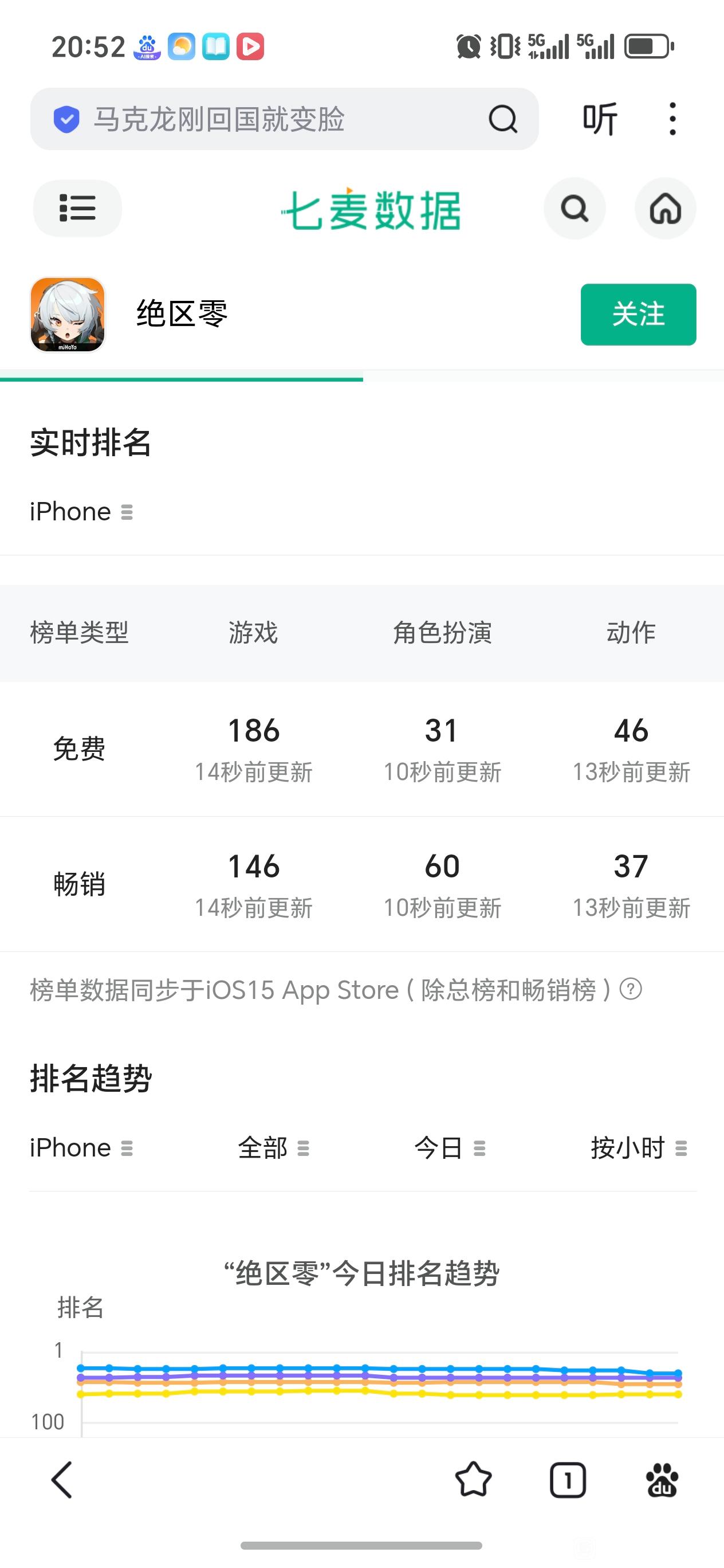Go to the 七麦数据 home page

pyautogui.click(x=665, y=209)
